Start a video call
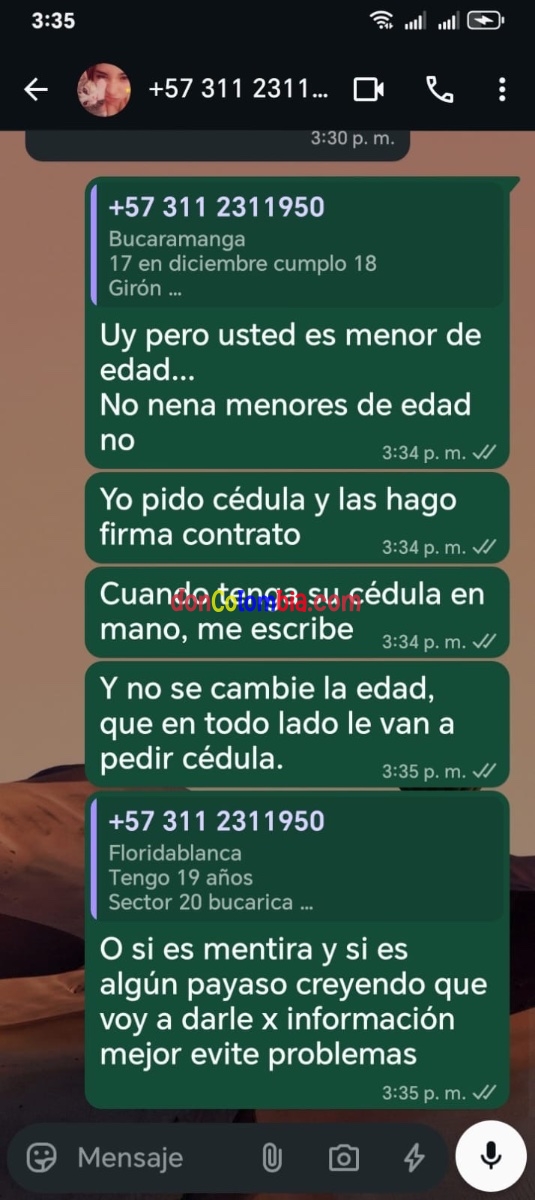The height and width of the screenshot is (1200, 535). [x=369, y=90]
